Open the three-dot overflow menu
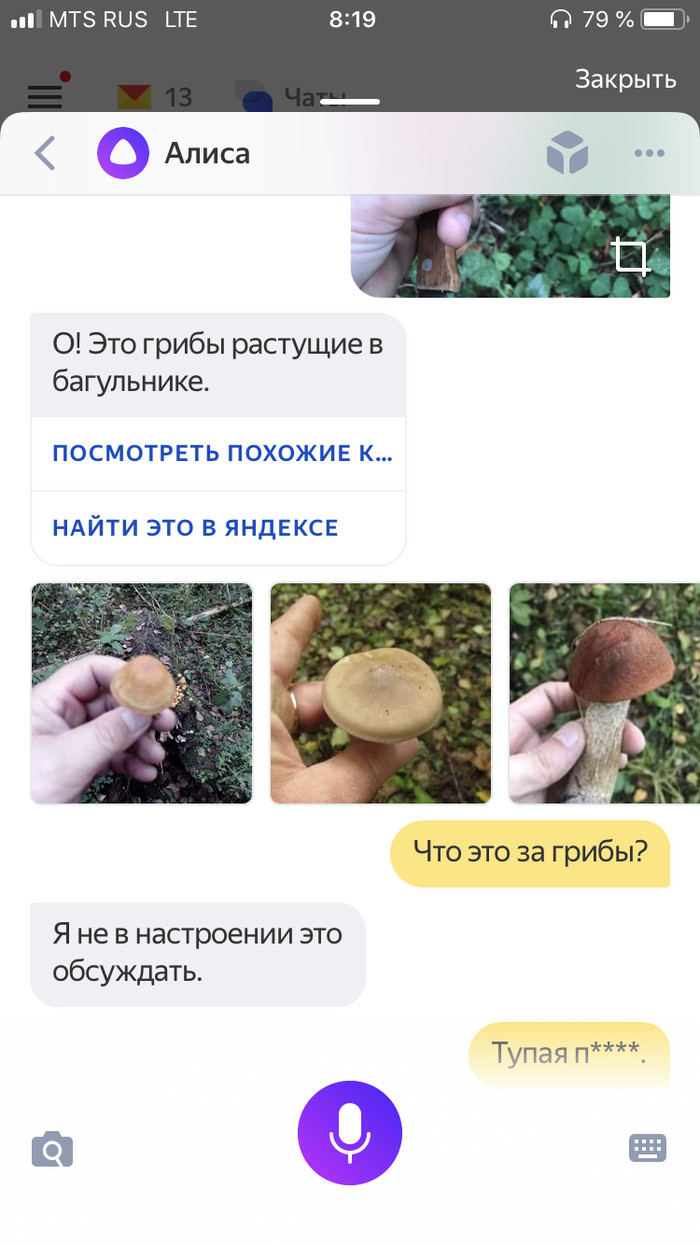 coord(649,154)
